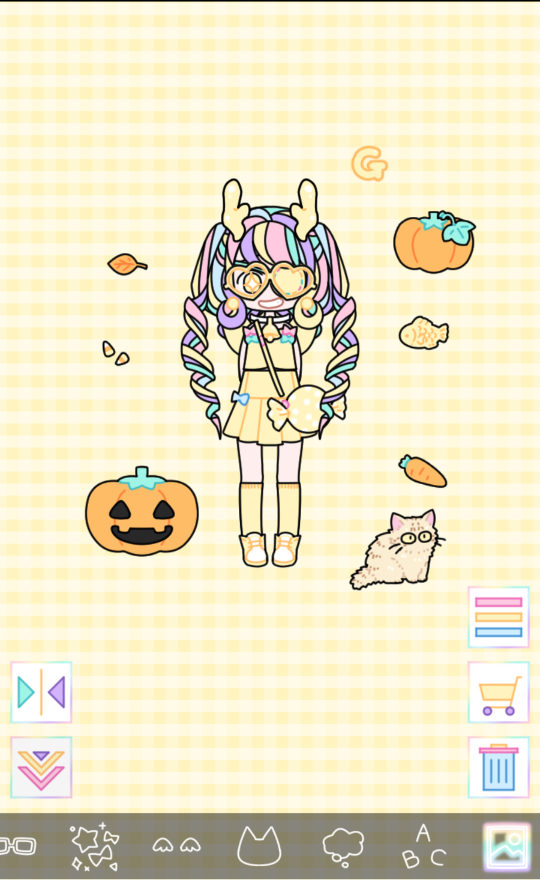
Task: Choose the small paws category
Action: point(177,845)
